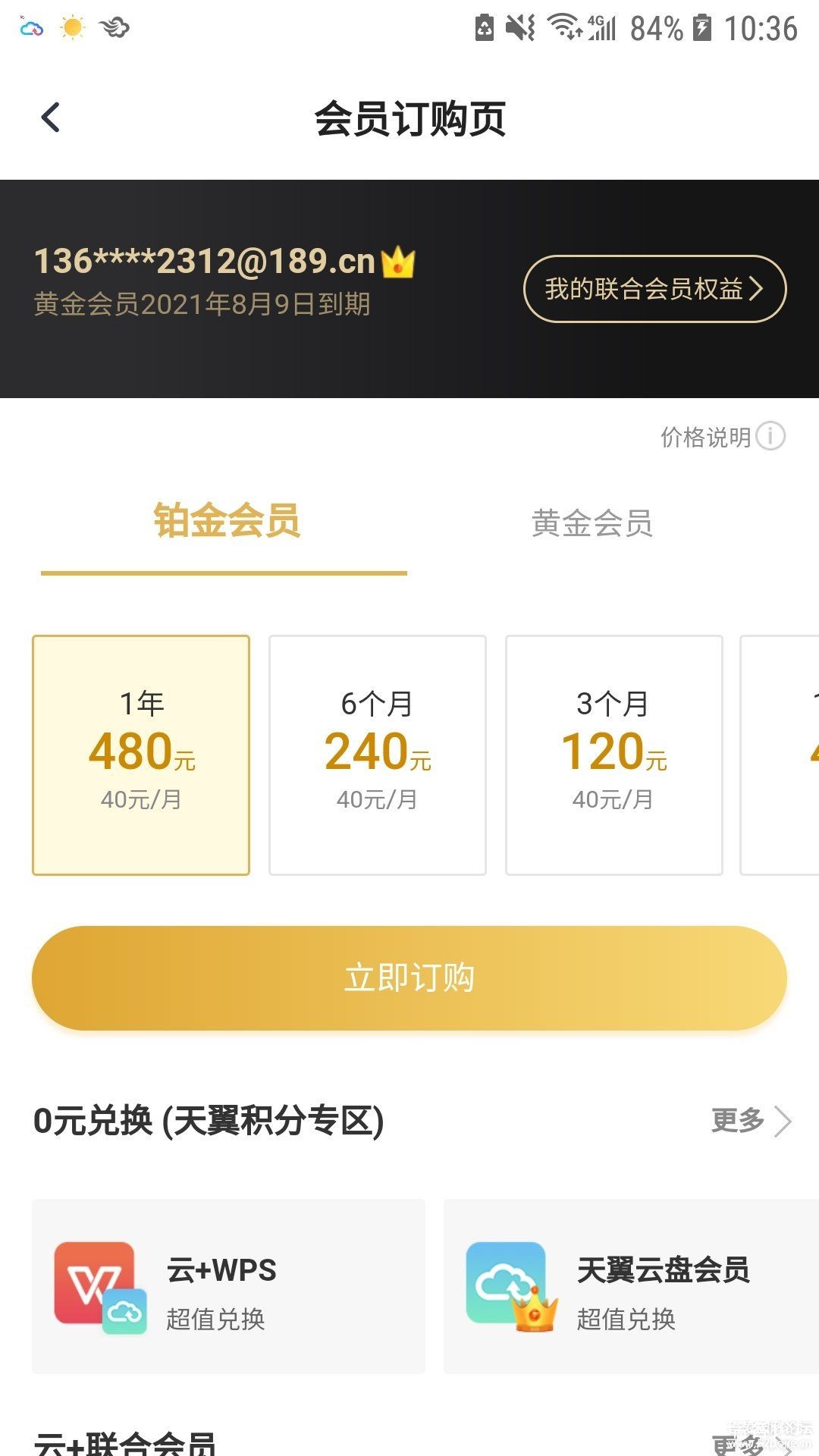Open the 天翼云盘会员 超值兑换 card
Viewport: 819px width, 1456px height.
(x=631, y=1286)
